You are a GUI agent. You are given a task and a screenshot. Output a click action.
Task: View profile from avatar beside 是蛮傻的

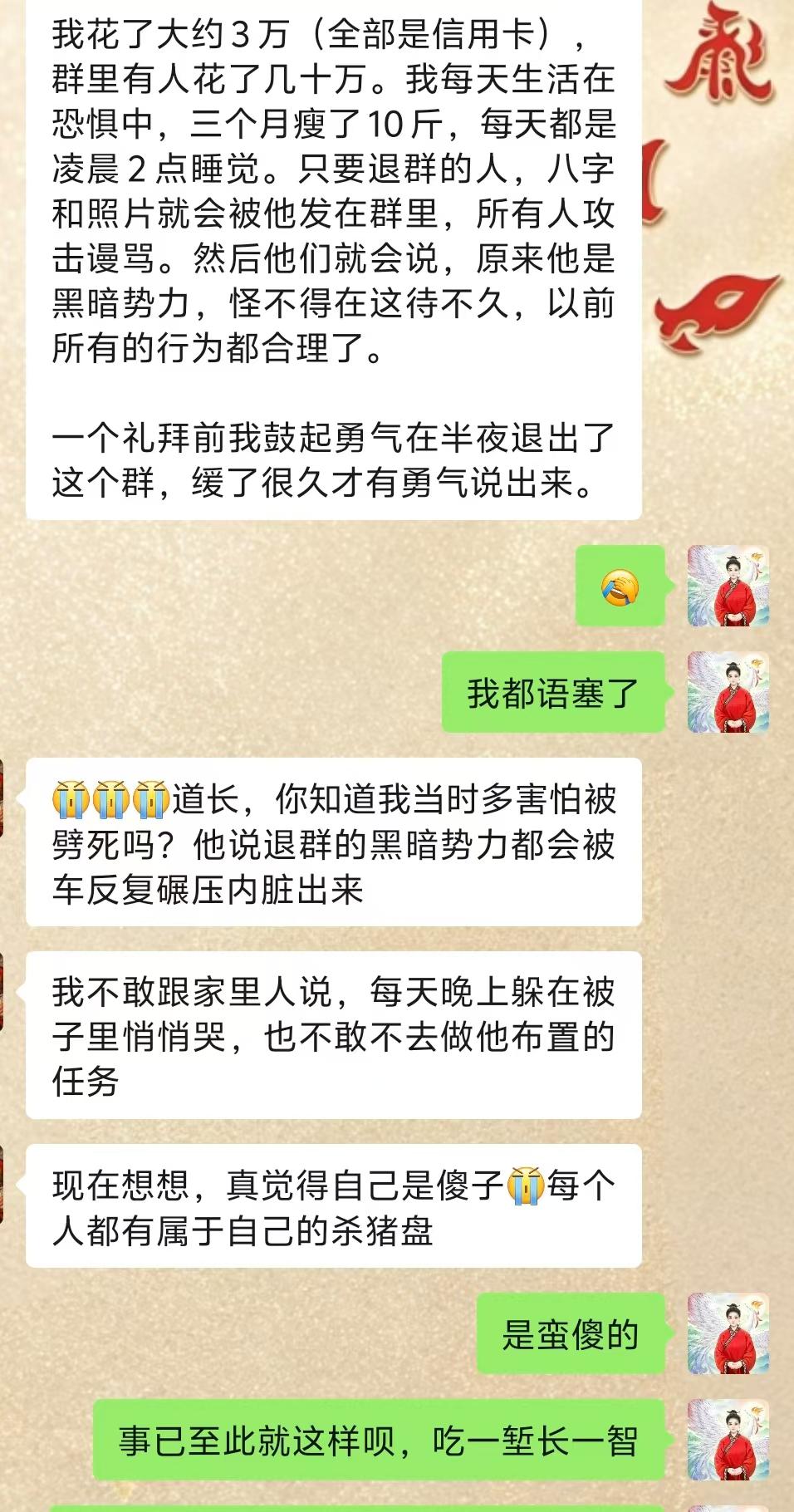(728, 1333)
